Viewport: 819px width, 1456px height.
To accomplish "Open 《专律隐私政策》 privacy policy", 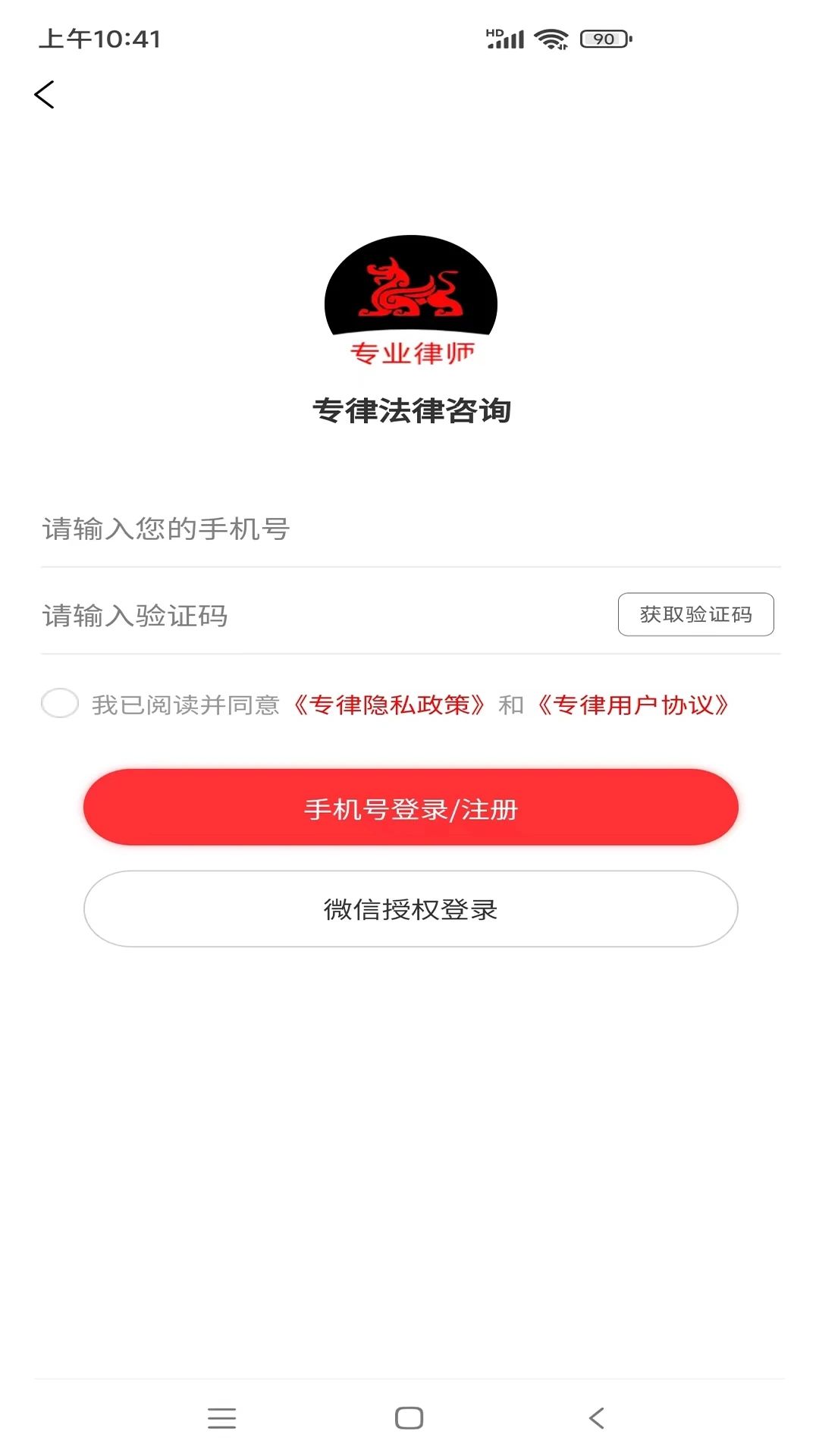I will coord(391,704).
